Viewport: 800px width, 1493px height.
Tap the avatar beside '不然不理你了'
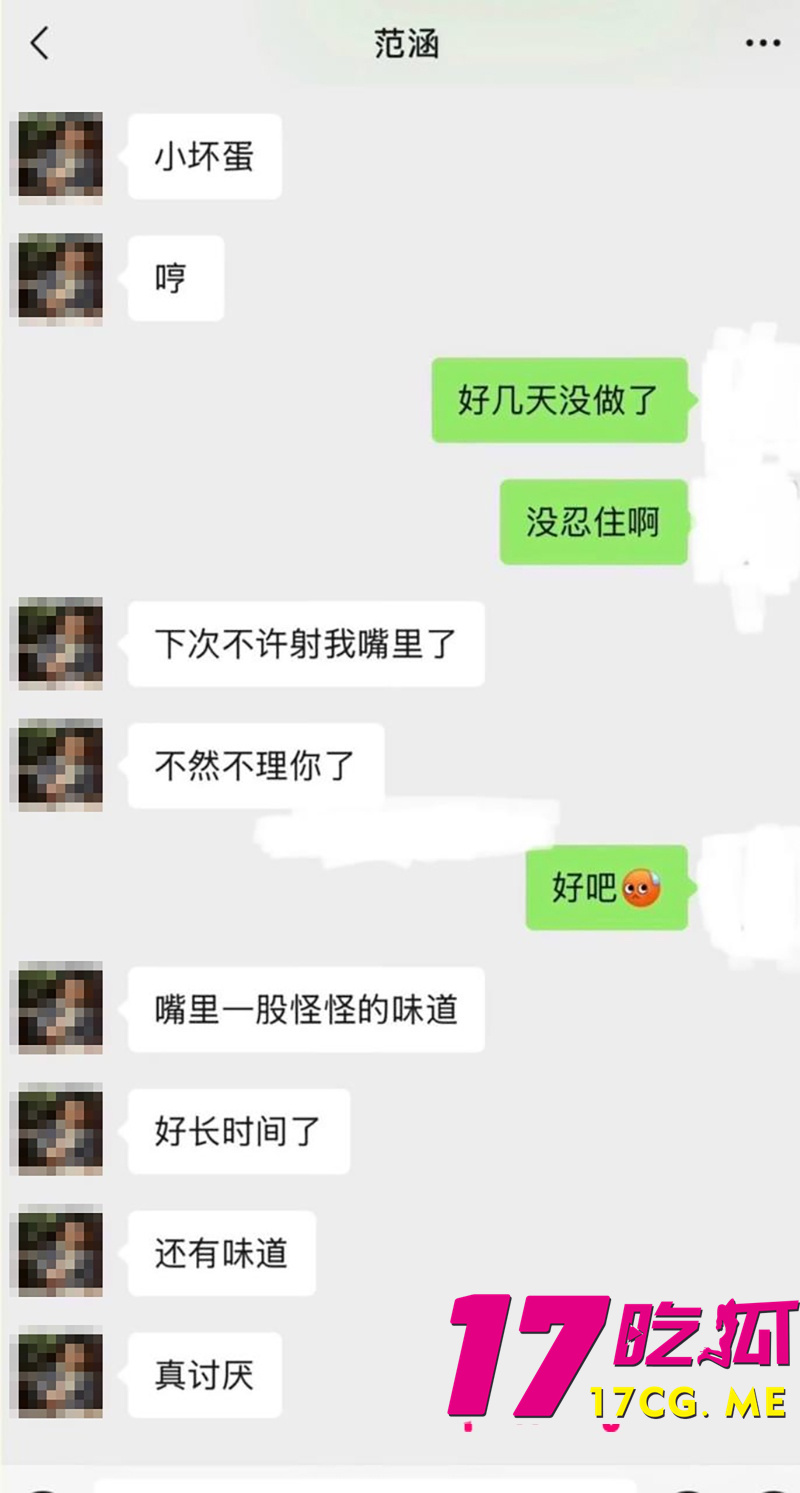[x=57, y=765]
